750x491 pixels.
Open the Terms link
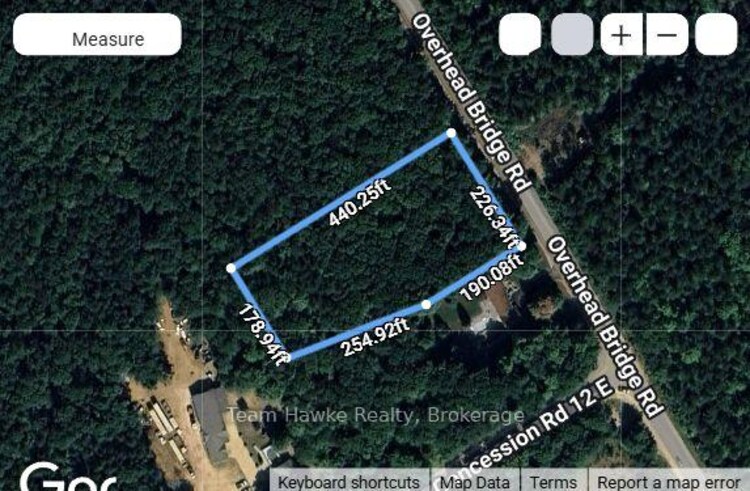coord(553,481)
